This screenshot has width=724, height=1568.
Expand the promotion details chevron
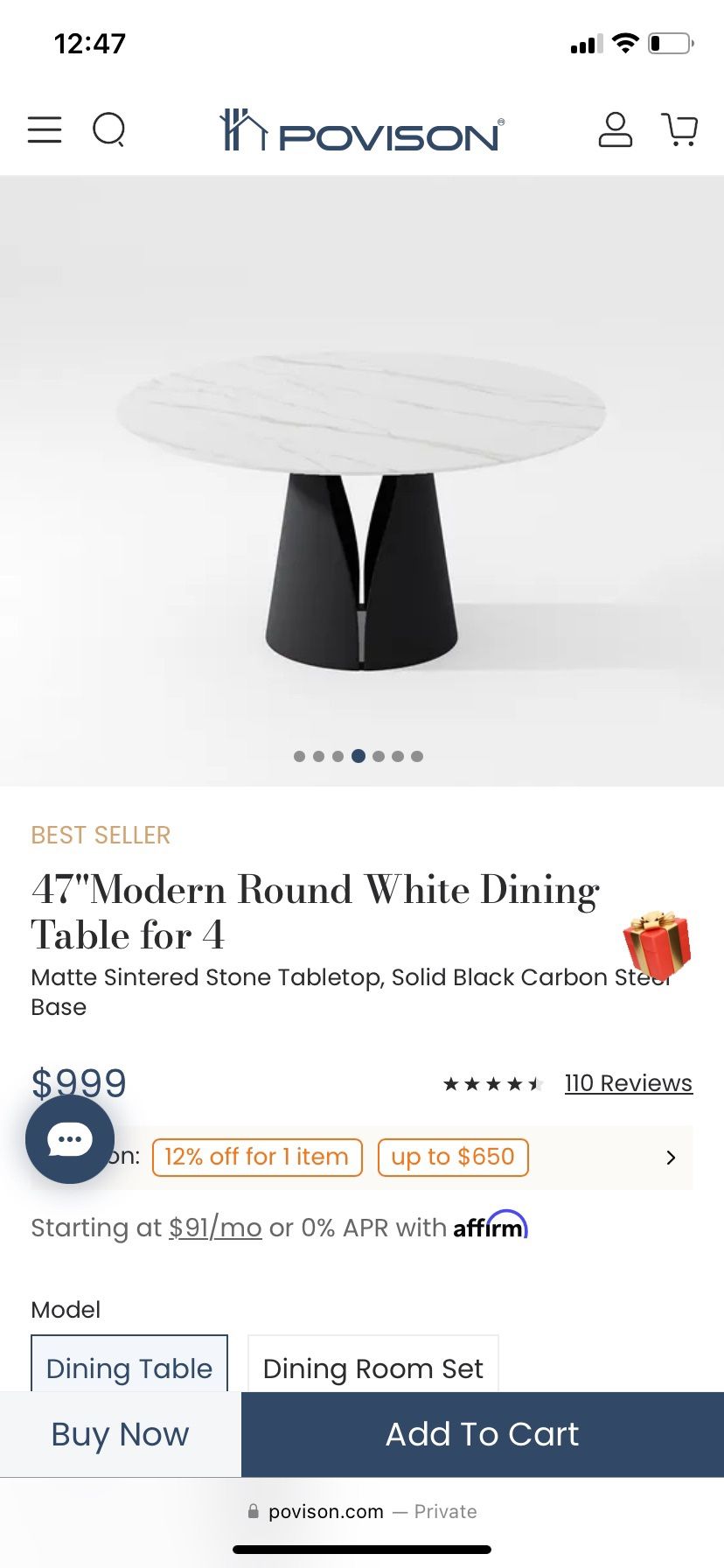click(671, 1157)
